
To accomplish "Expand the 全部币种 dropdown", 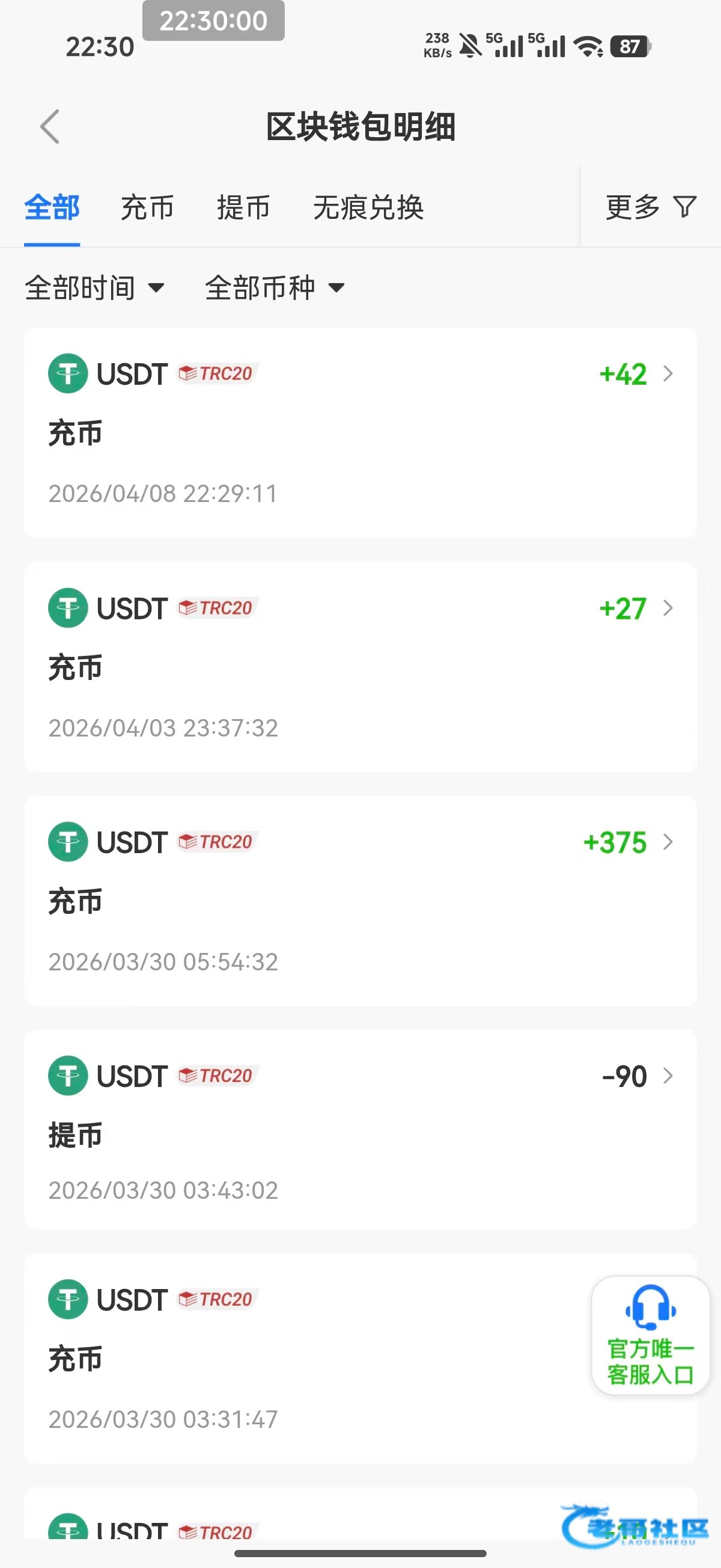I will (x=275, y=287).
